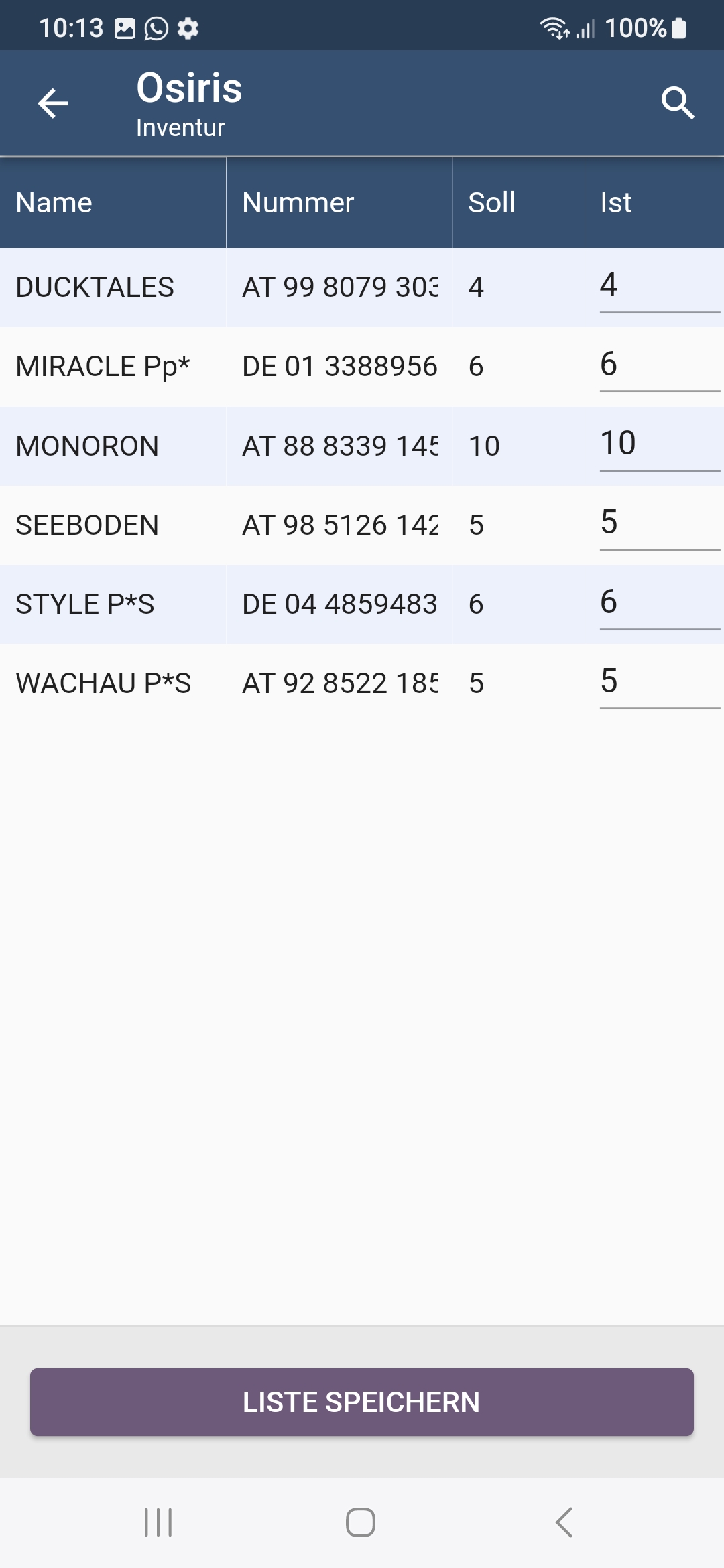Image resolution: width=724 pixels, height=1568 pixels.
Task: Edit the Ist value for DUCKTALES
Action: click(660, 287)
